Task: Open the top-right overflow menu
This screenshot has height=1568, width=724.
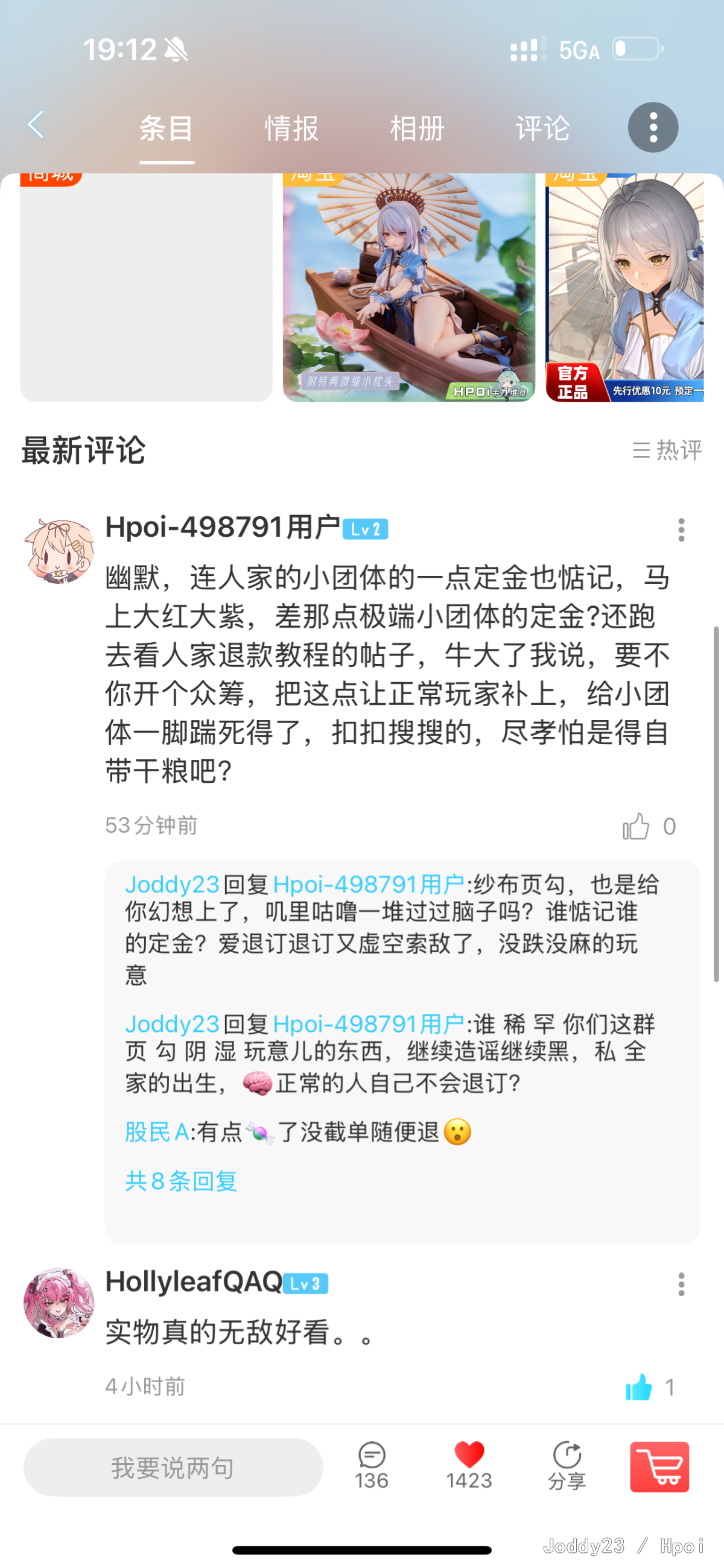Action: (x=653, y=127)
